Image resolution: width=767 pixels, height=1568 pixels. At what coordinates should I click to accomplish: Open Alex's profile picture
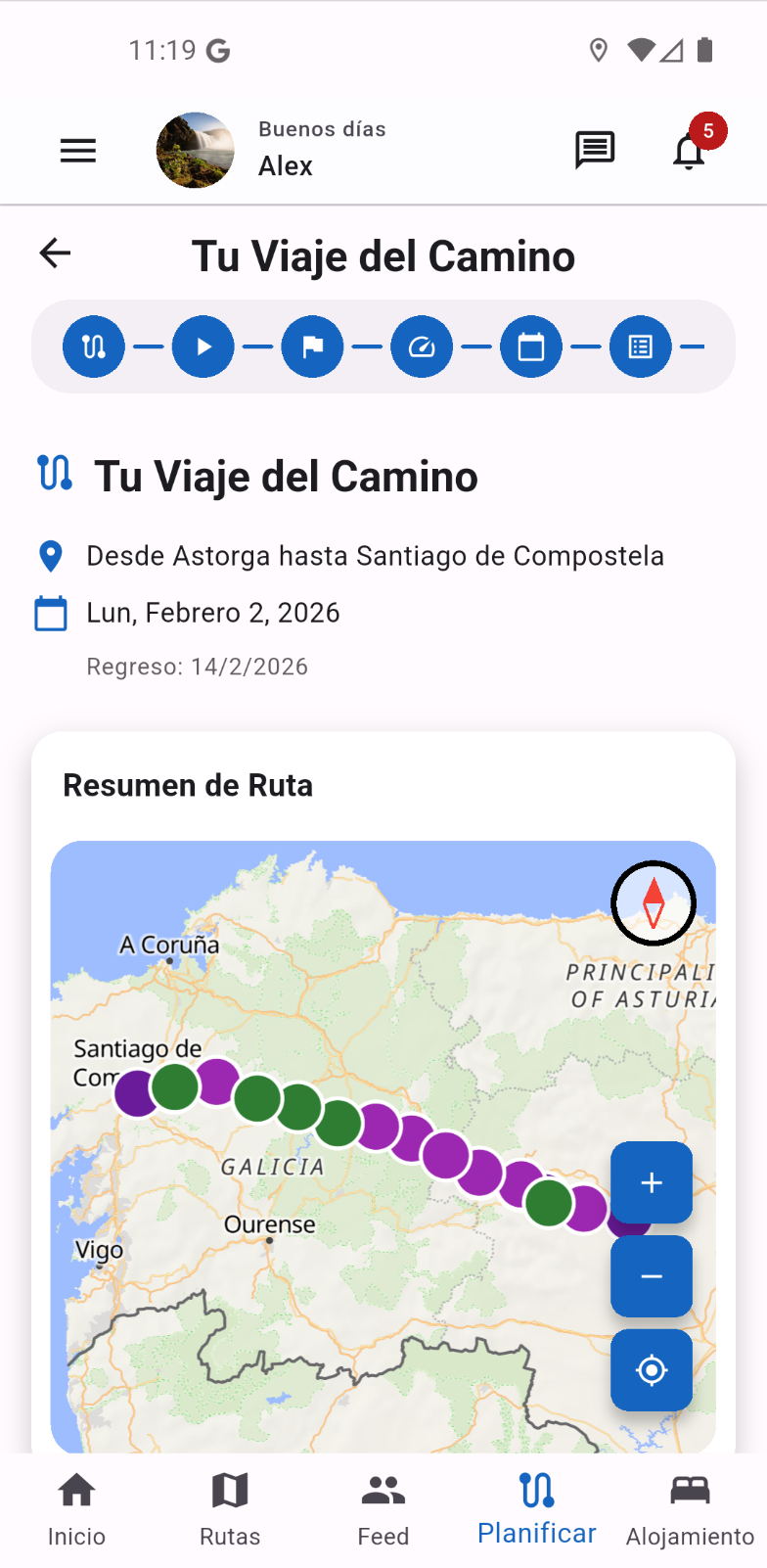click(x=196, y=150)
